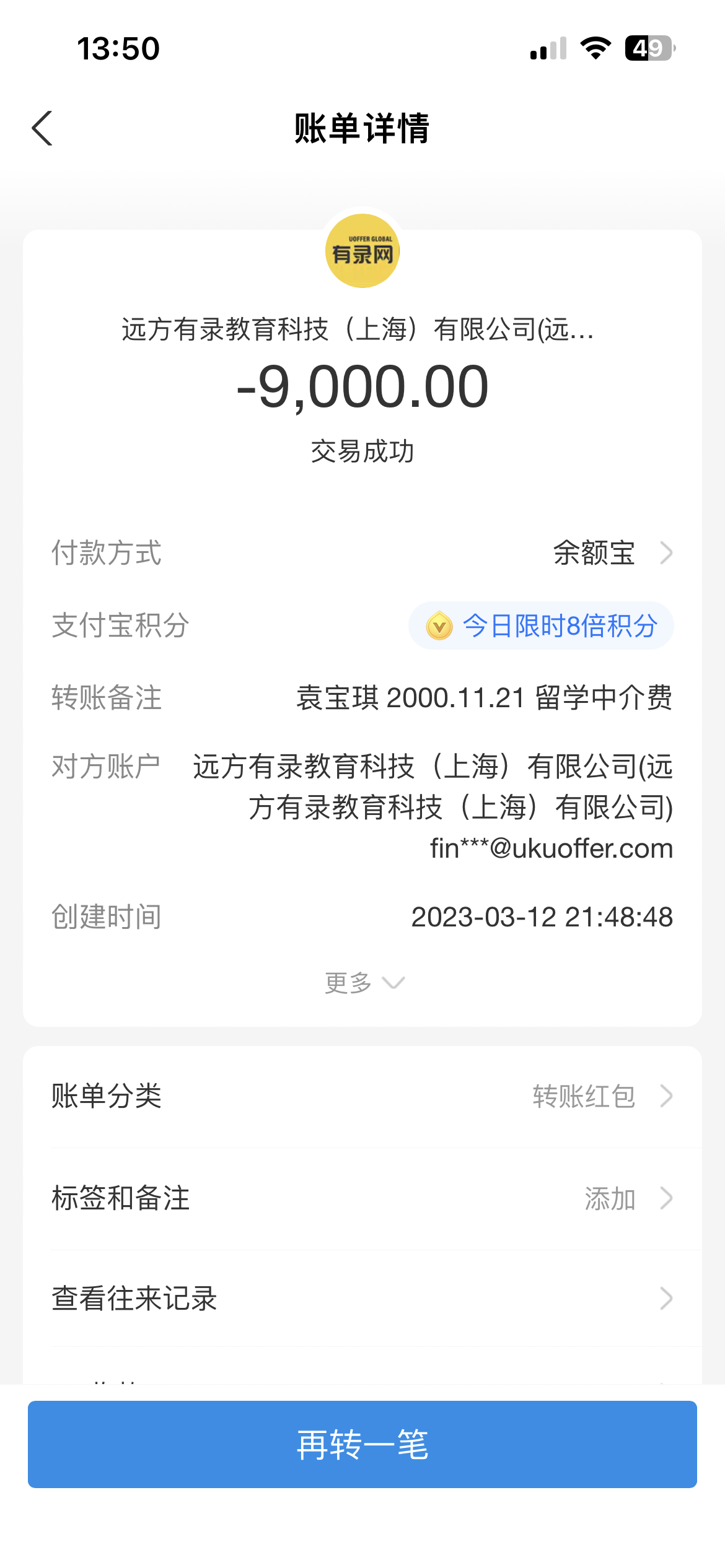Tap the 再转一笔 button
Screen dimensions: 725x1568
click(x=362, y=1444)
